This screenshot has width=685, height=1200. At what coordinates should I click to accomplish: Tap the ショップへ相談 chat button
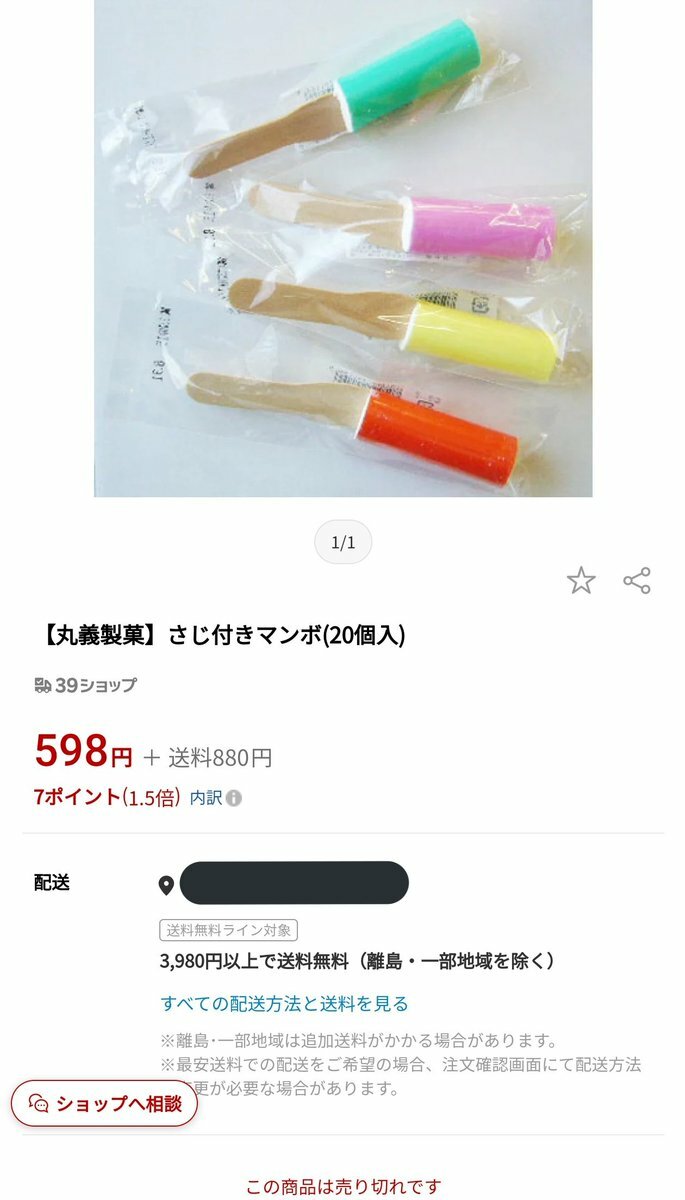click(x=105, y=1103)
